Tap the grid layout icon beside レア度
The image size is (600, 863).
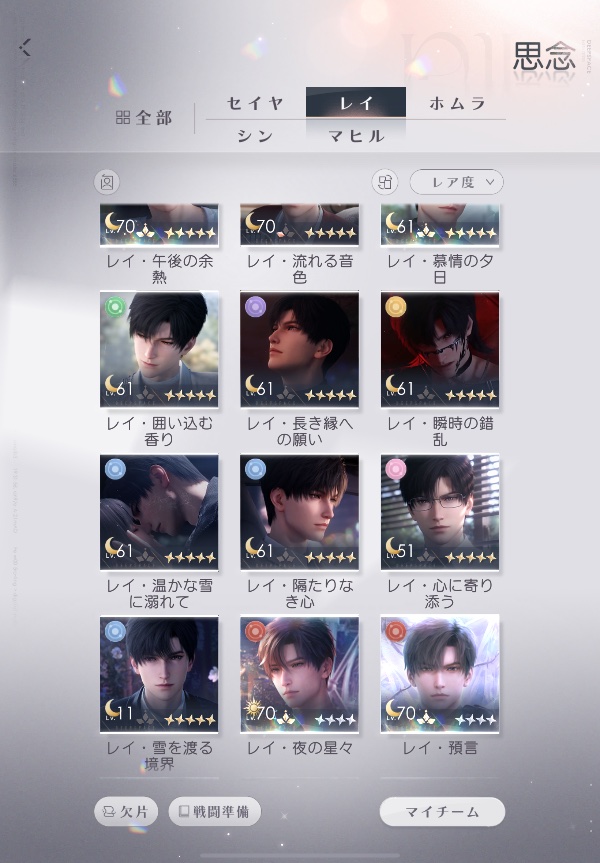pyautogui.click(x=384, y=182)
